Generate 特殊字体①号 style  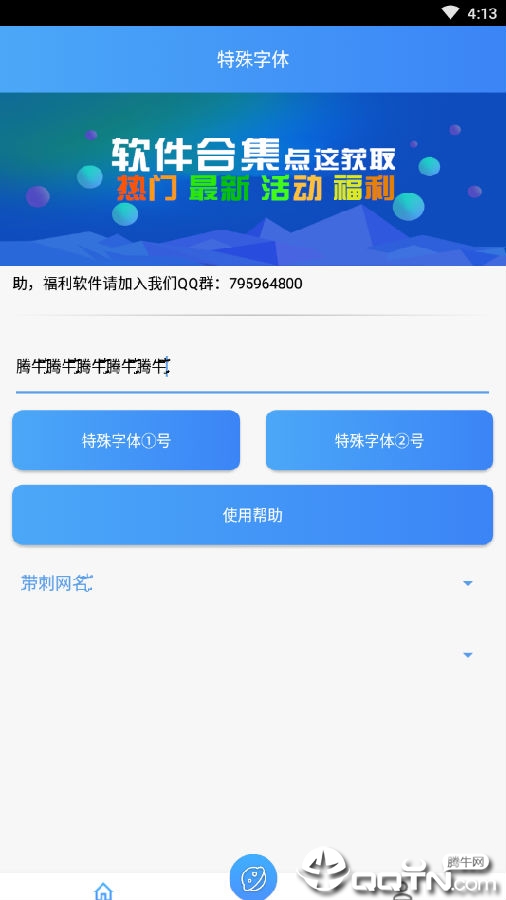point(126,440)
